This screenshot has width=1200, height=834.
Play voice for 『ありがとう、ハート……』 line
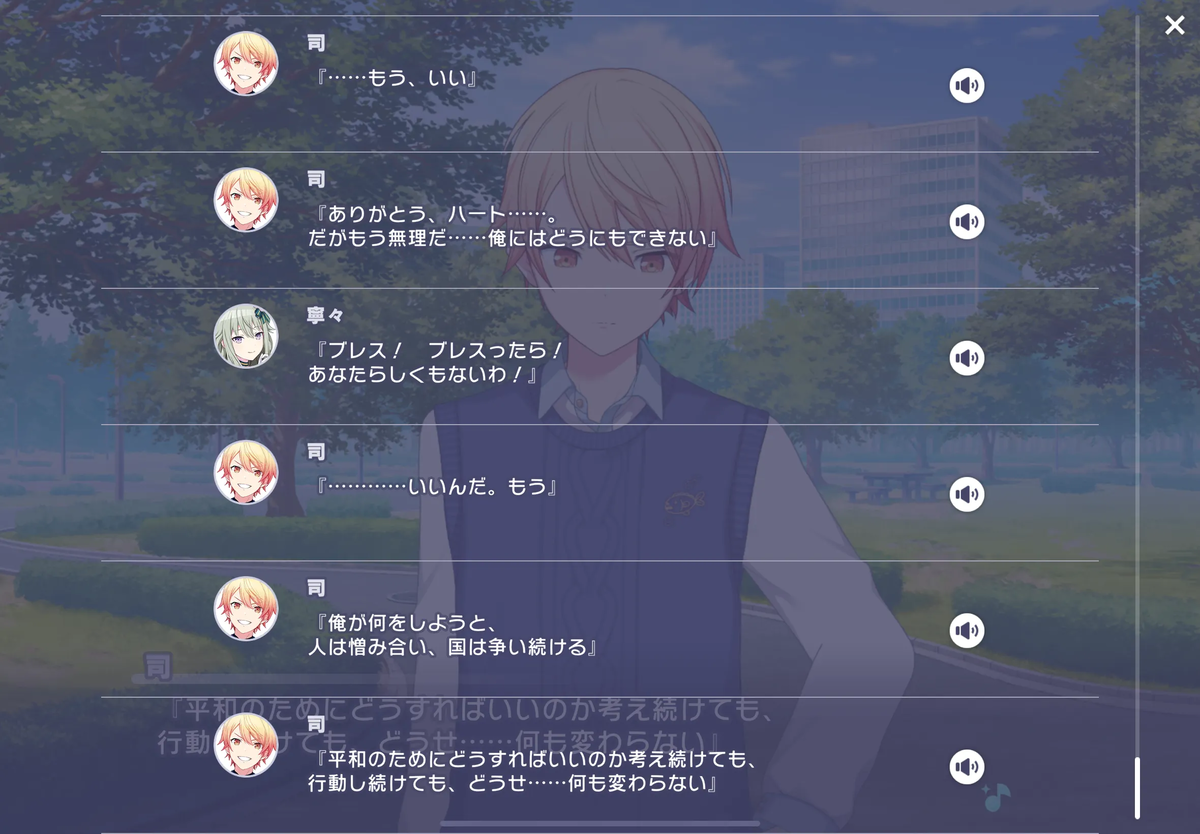click(x=966, y=222)
